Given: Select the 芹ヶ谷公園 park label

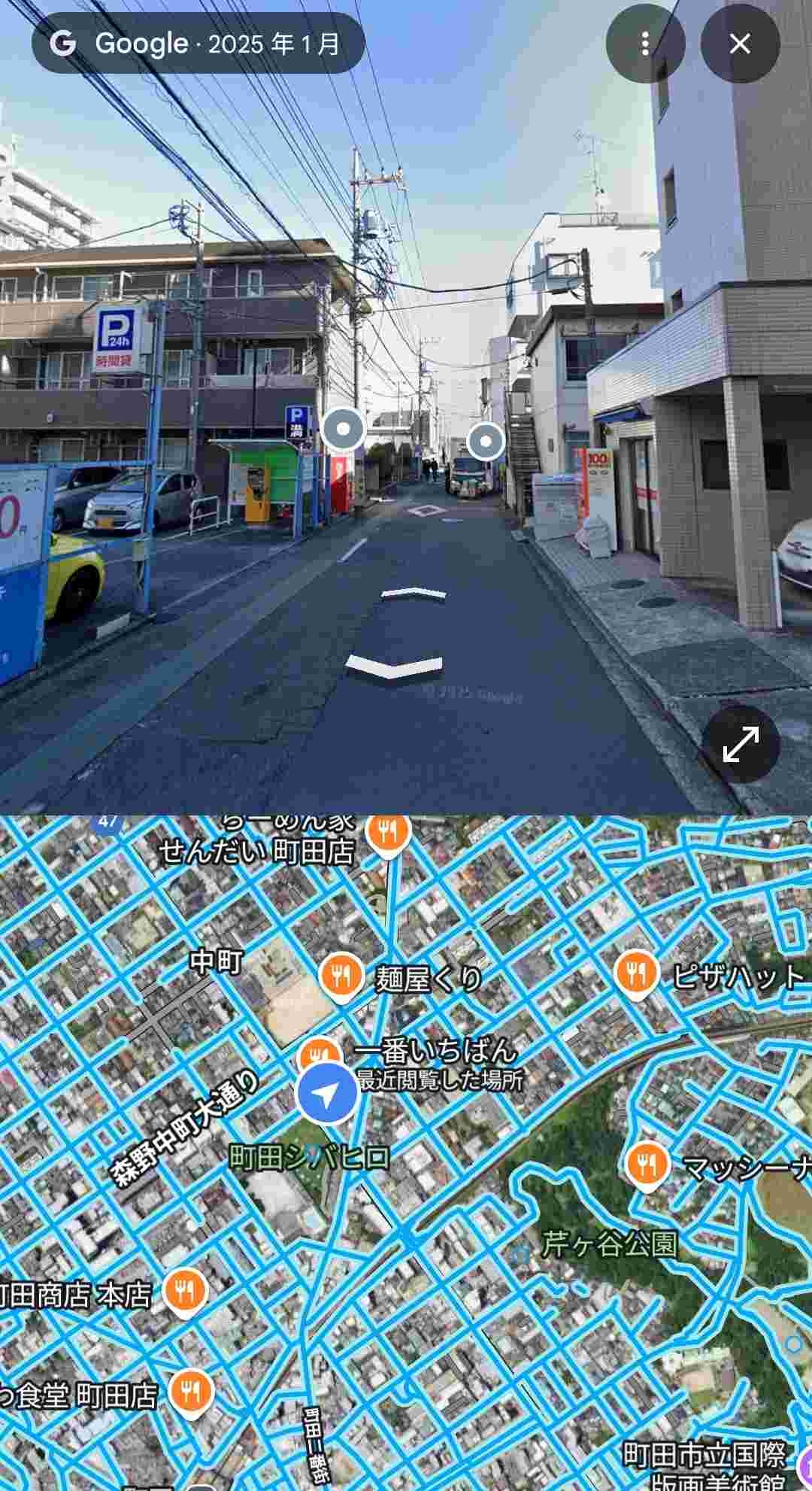Looking at the screenshot, I should 609,1244.
